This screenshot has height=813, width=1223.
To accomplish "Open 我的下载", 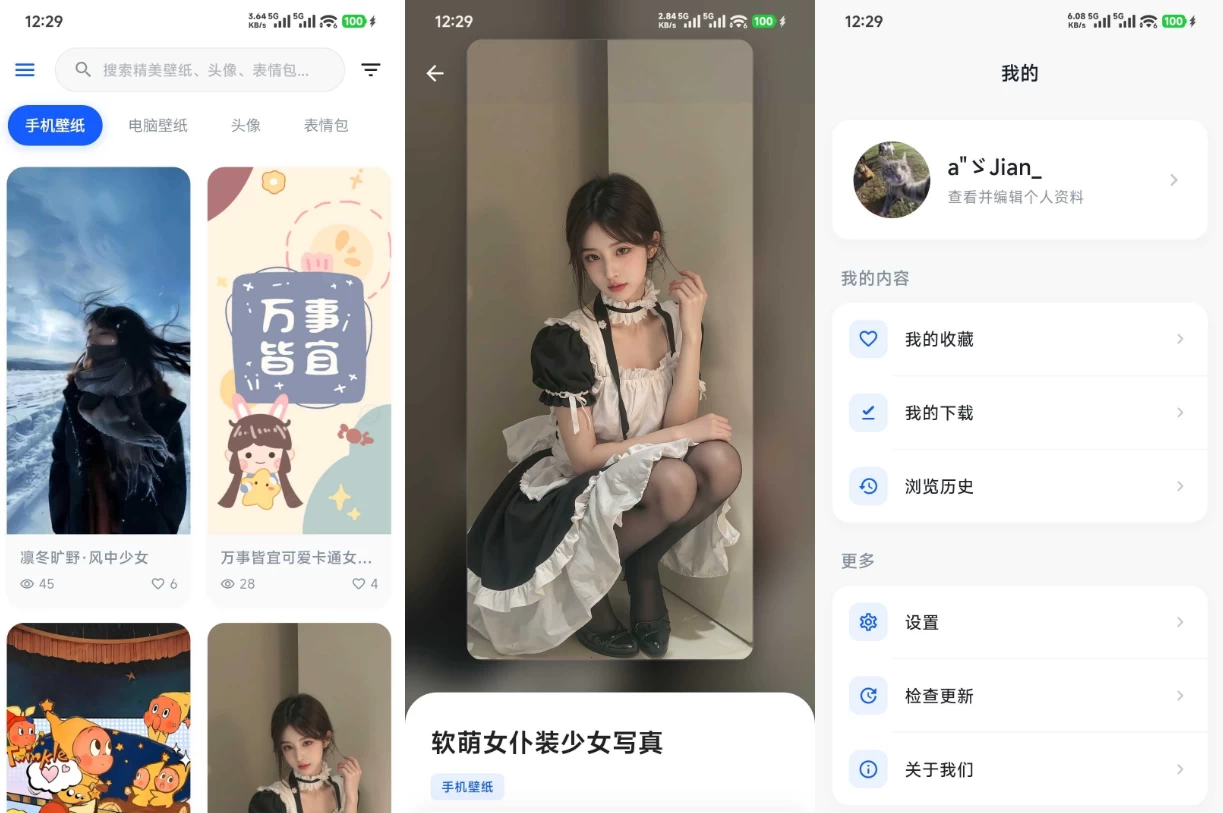I will coord(1019,413).
